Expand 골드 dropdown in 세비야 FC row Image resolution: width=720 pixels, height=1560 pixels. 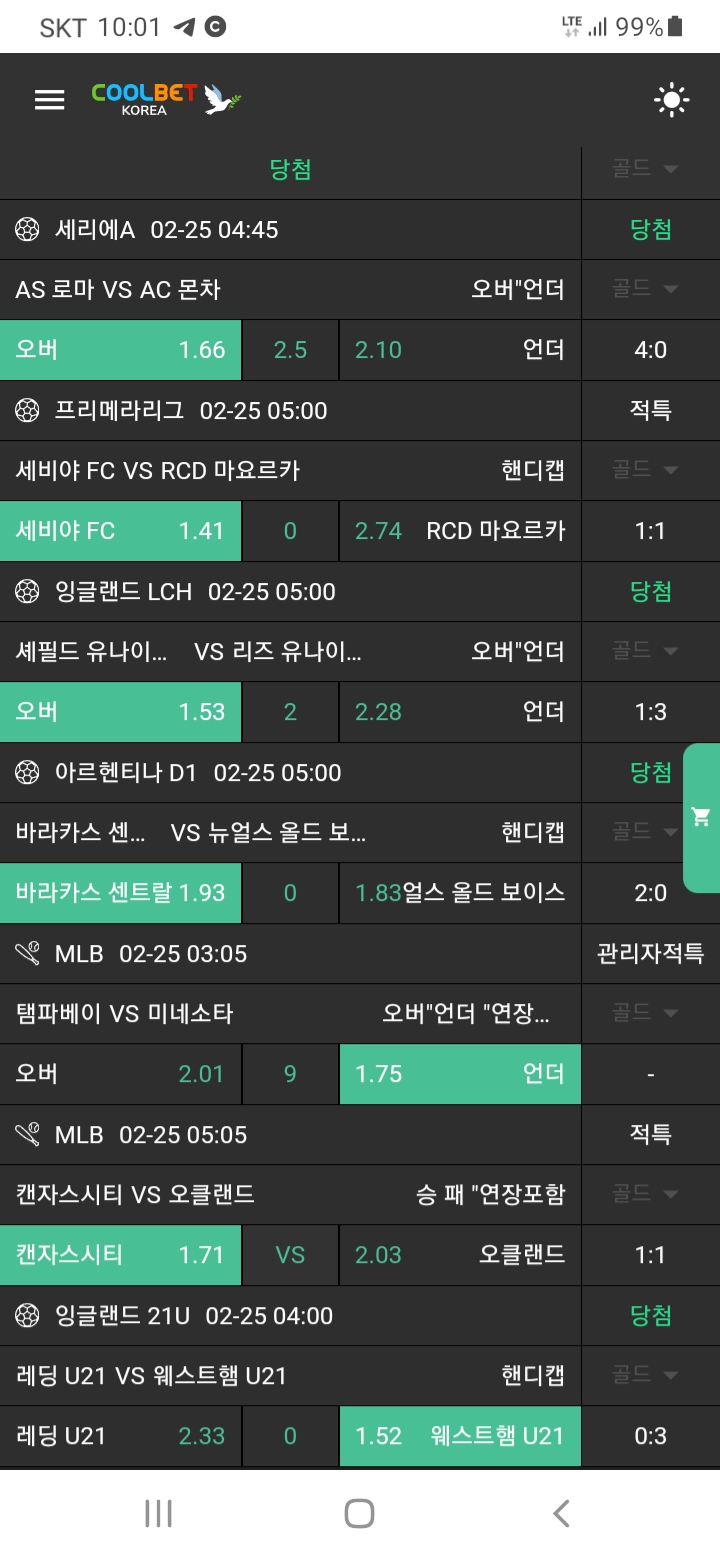(x=646, y=470)
